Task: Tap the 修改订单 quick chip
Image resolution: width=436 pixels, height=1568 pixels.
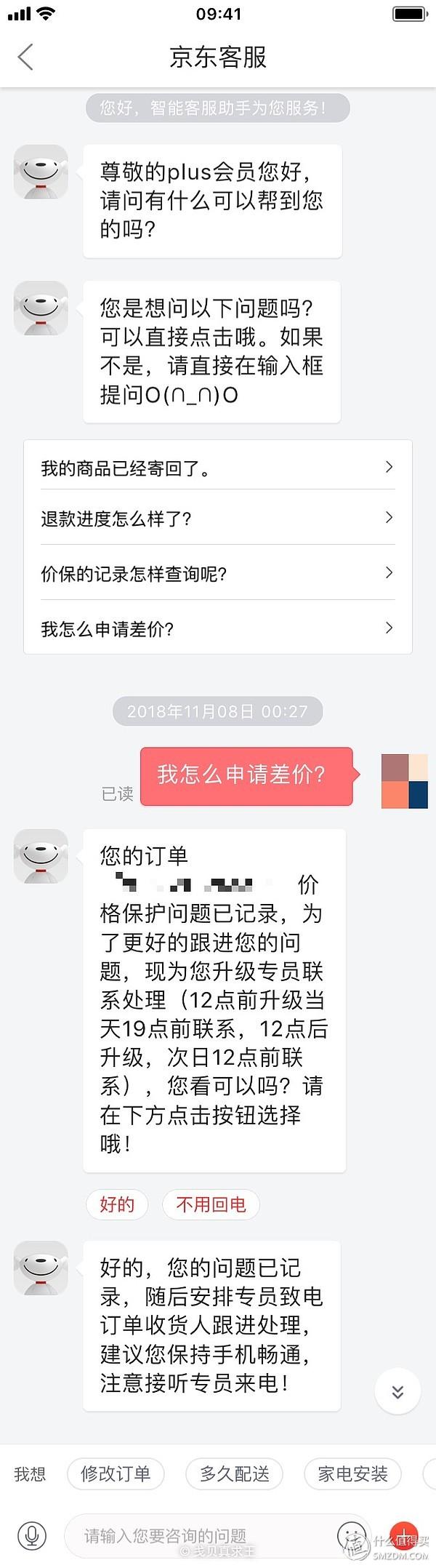Action: [x=116, y=1474]
